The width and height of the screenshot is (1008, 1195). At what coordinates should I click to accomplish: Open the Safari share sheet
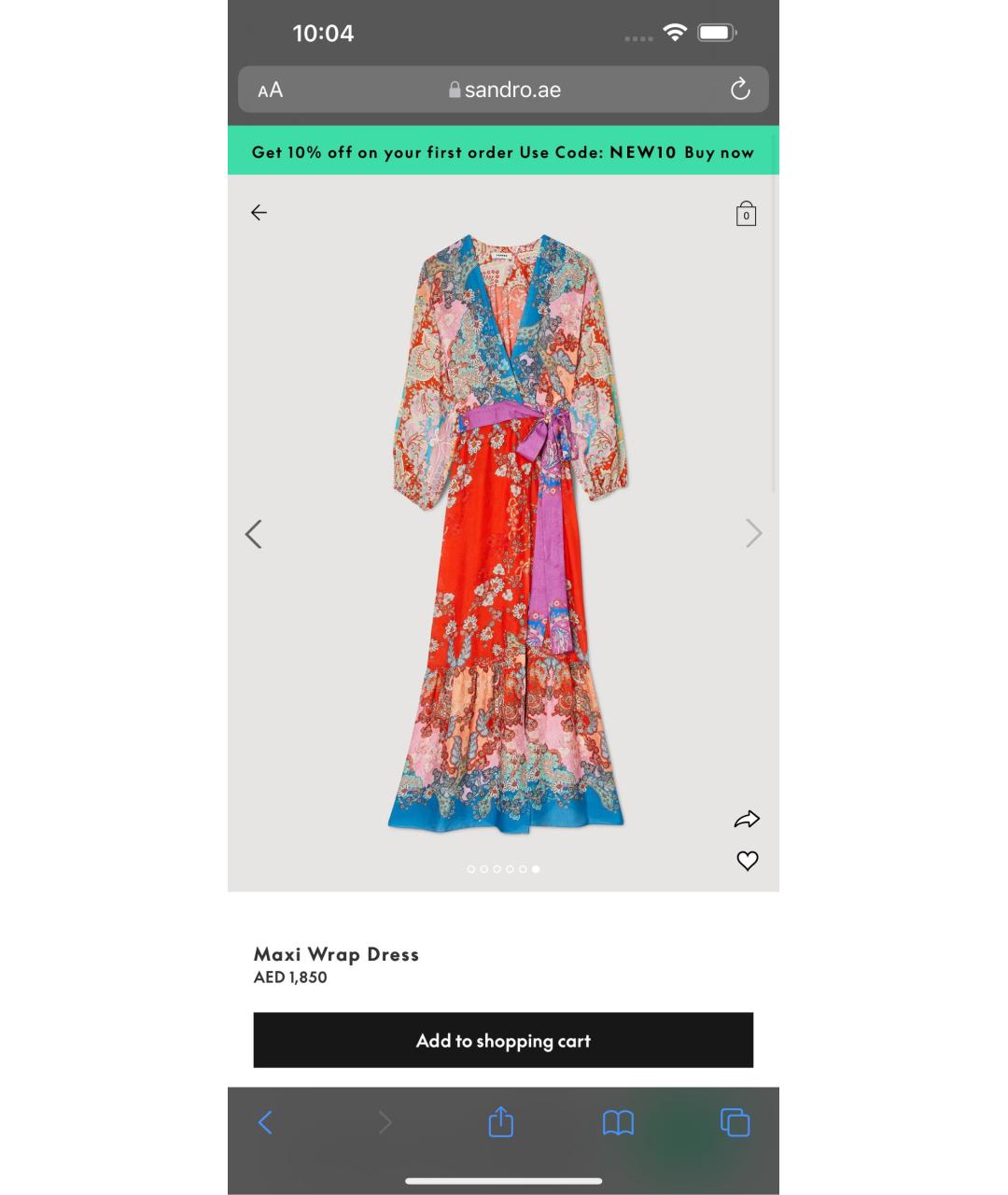(501, 1122)
